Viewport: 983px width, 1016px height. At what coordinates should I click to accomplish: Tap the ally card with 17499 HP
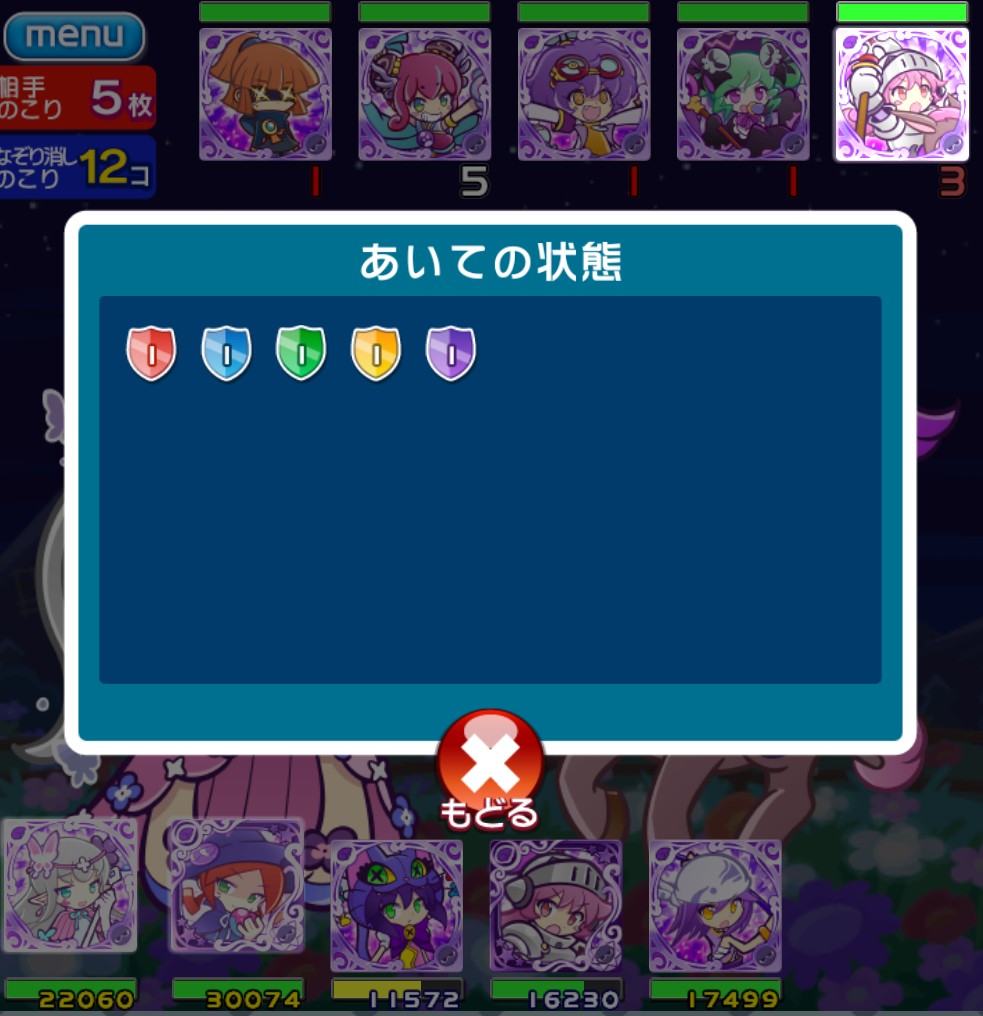point(714,905)
